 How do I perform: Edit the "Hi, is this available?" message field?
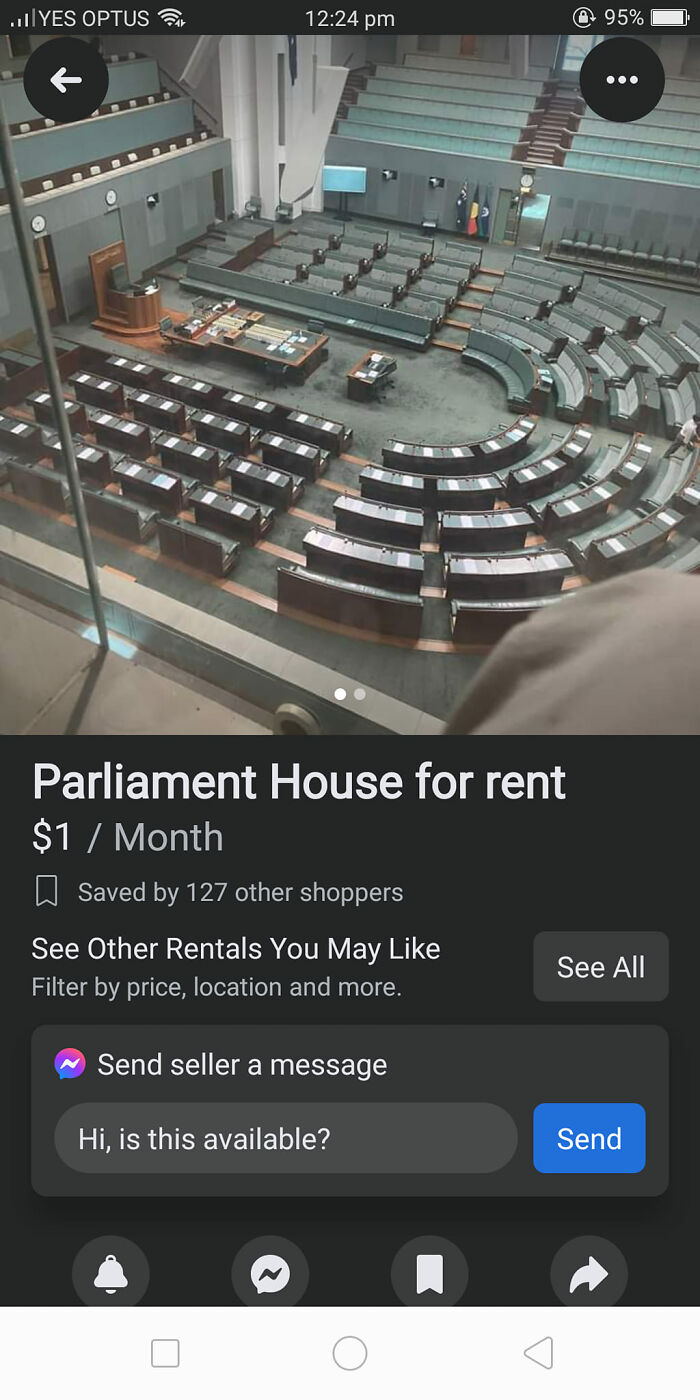[285, 1138]
